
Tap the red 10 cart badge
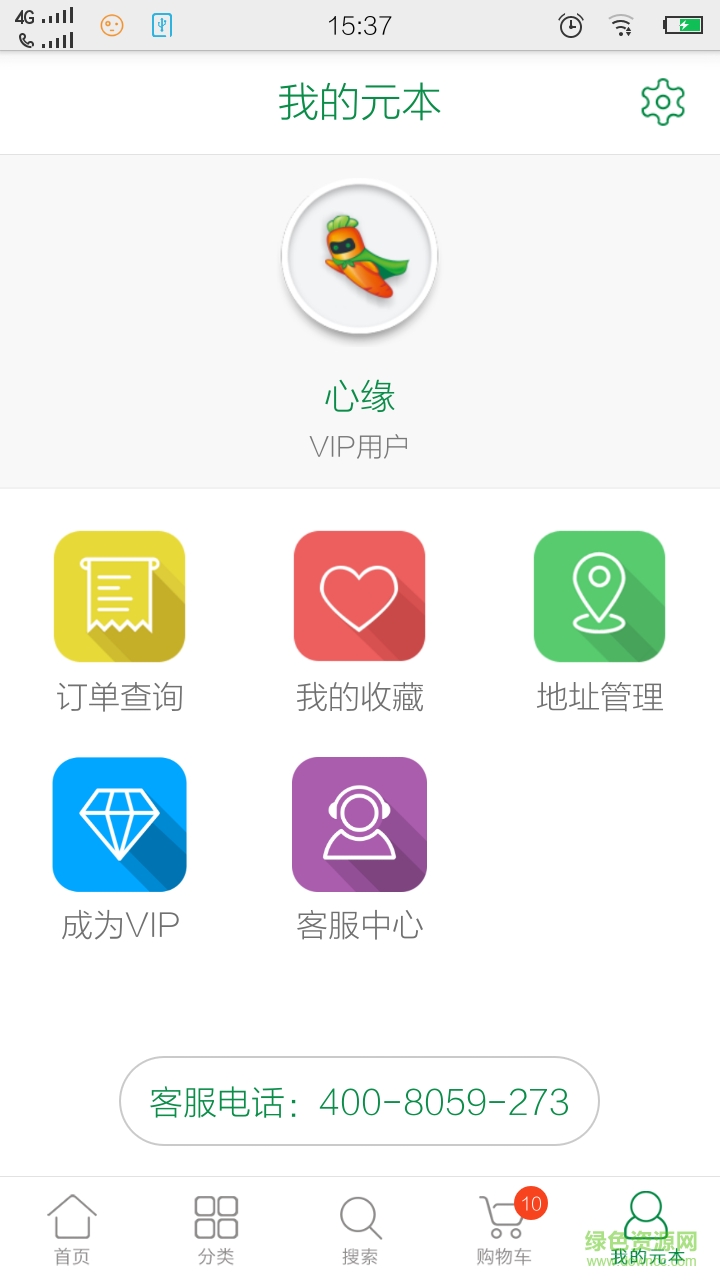coord(531,1204)
